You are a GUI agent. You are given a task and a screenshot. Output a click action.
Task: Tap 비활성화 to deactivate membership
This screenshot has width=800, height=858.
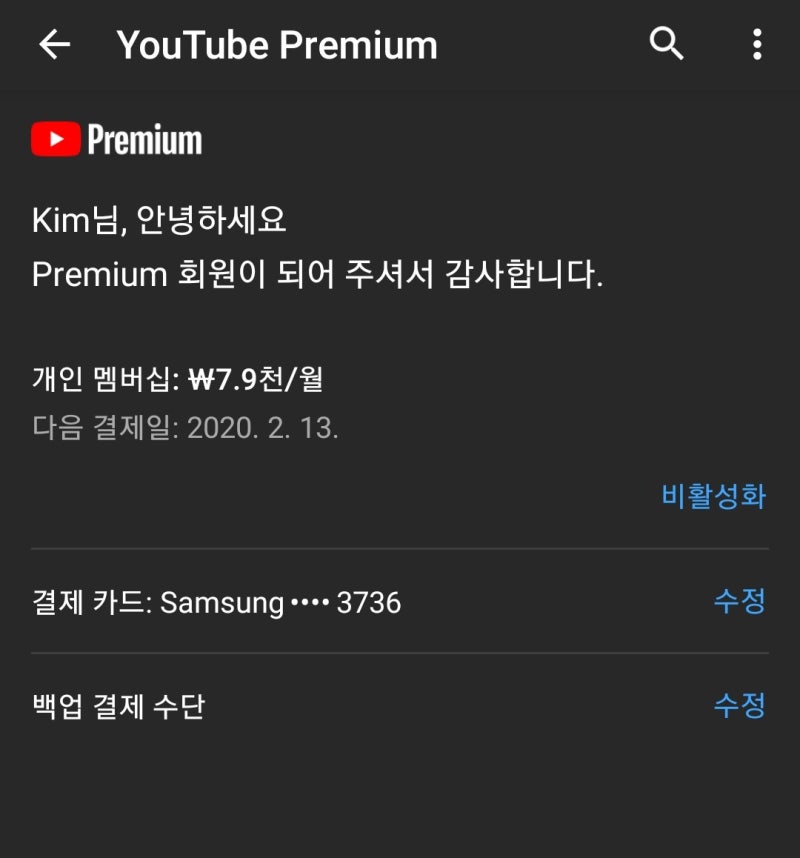713,496
